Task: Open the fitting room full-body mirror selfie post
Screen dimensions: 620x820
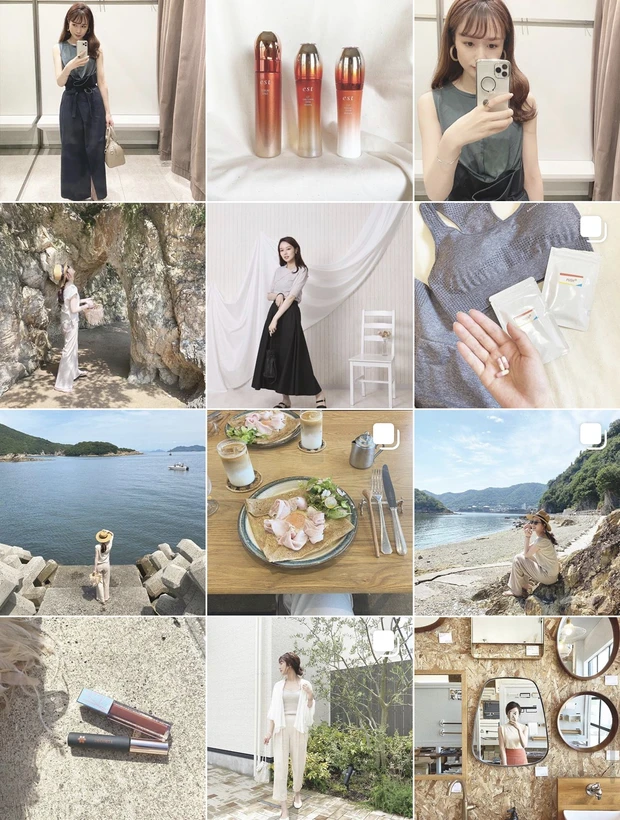Action: click(102, 100)
